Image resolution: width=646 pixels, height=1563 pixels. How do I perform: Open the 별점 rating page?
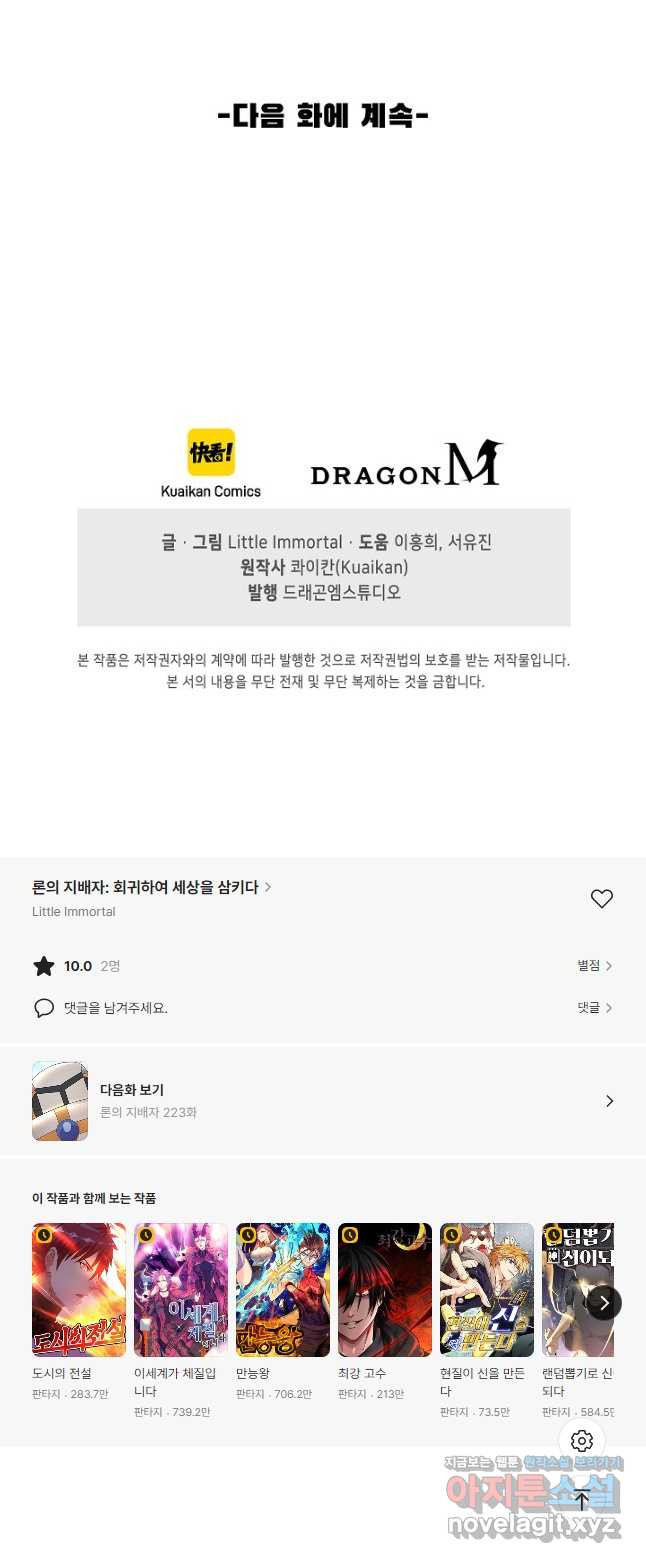click(x=594, y=965)
